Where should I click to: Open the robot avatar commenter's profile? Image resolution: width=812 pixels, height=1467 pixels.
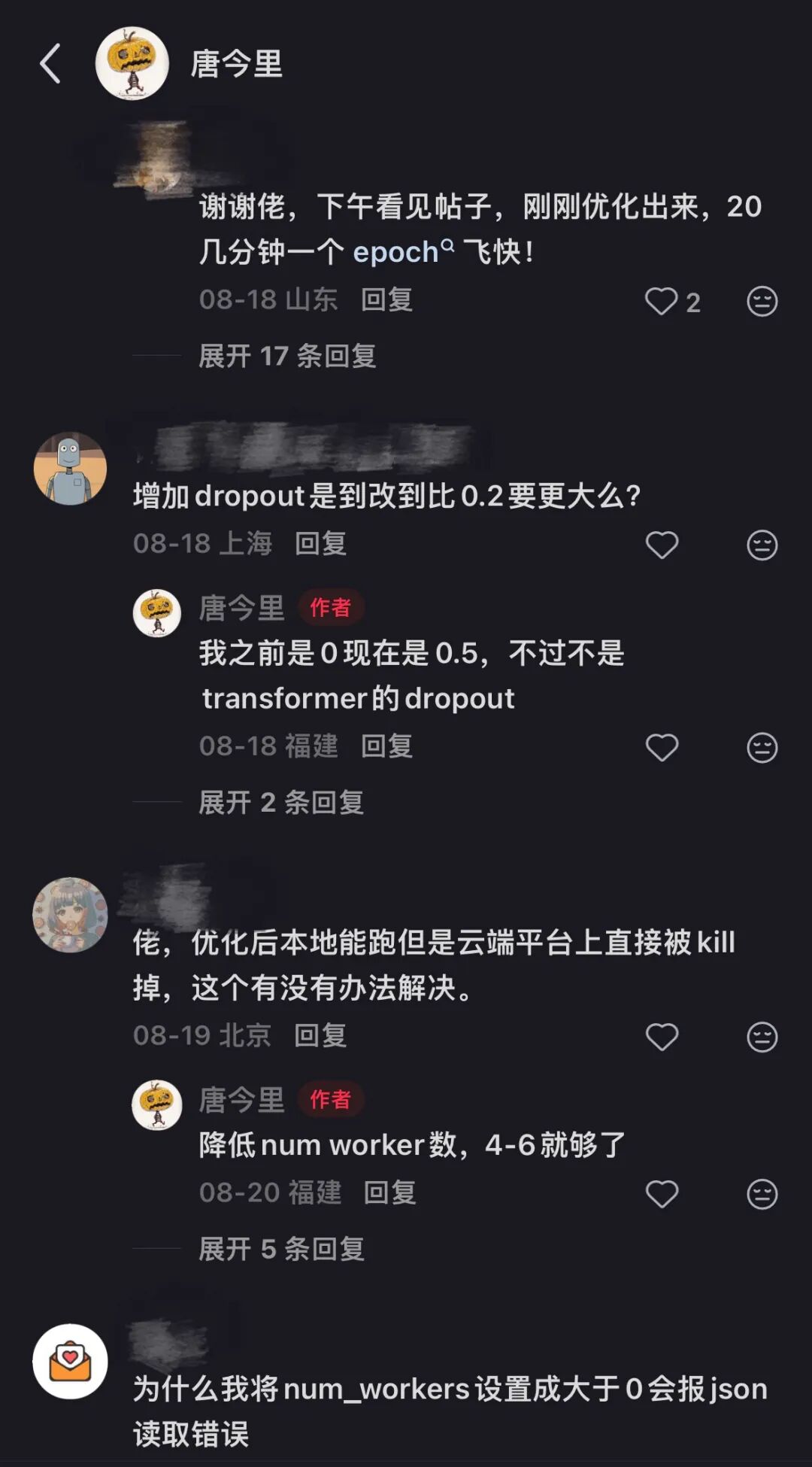(x=70, y=468)
